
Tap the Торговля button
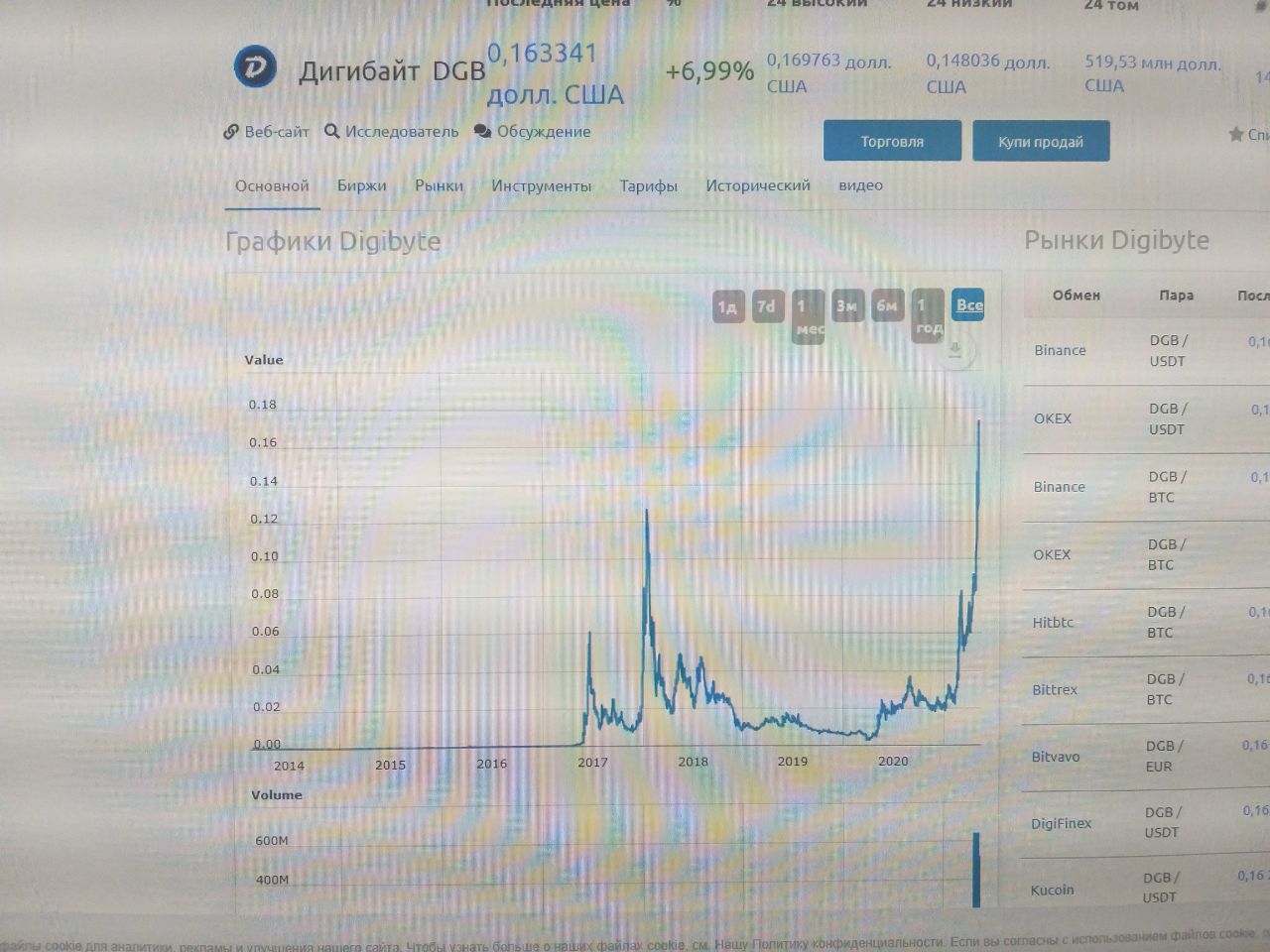tap(892, 141)
